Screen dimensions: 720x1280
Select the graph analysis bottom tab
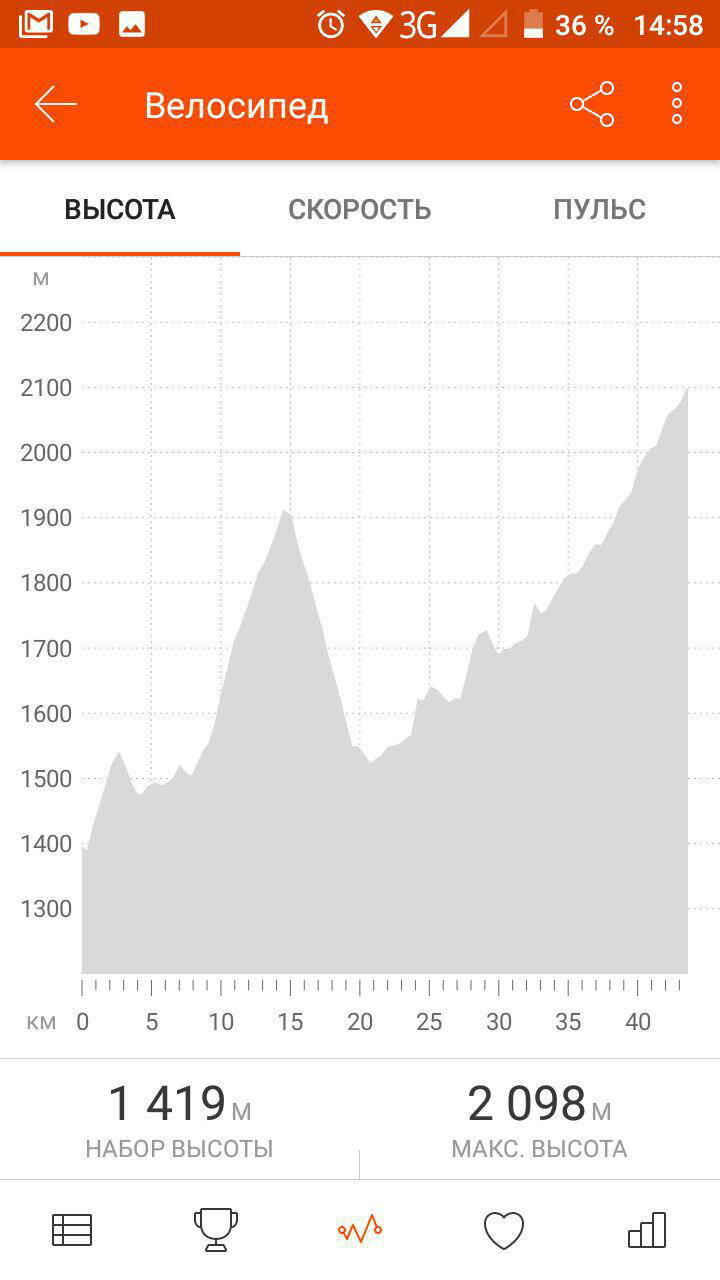pyautogui.click(x=360, y=1230)
